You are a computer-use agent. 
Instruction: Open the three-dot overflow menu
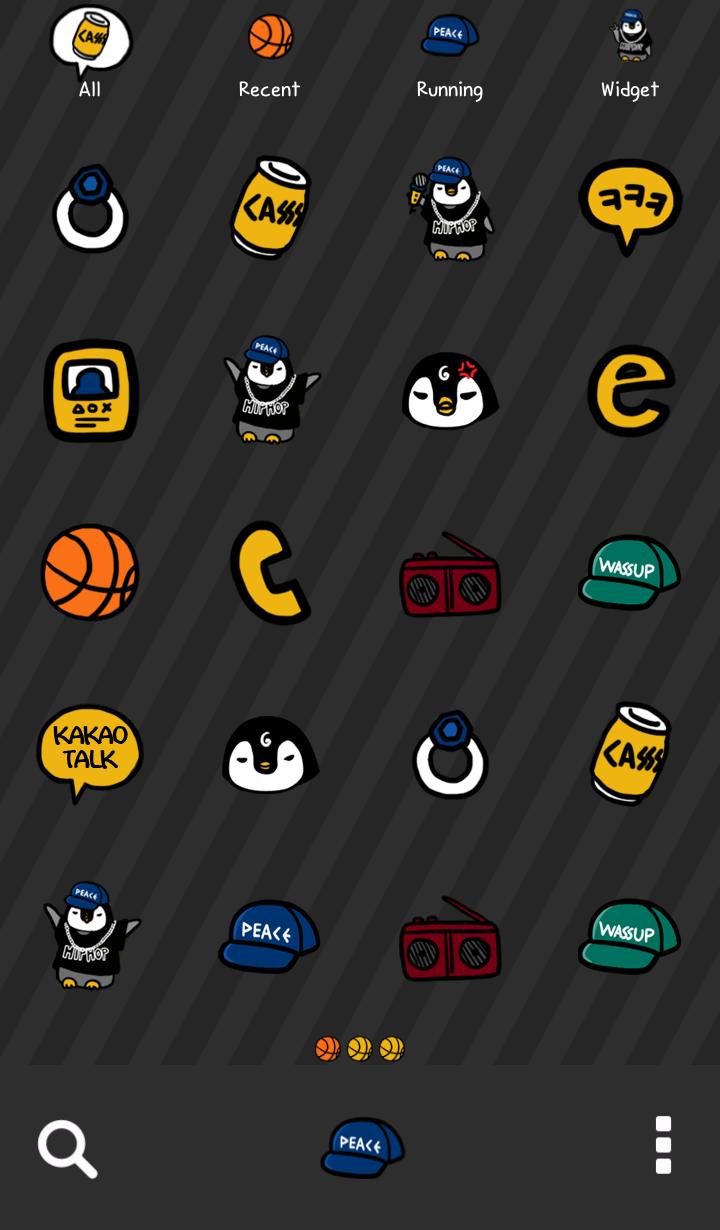tap(663, 1145)
